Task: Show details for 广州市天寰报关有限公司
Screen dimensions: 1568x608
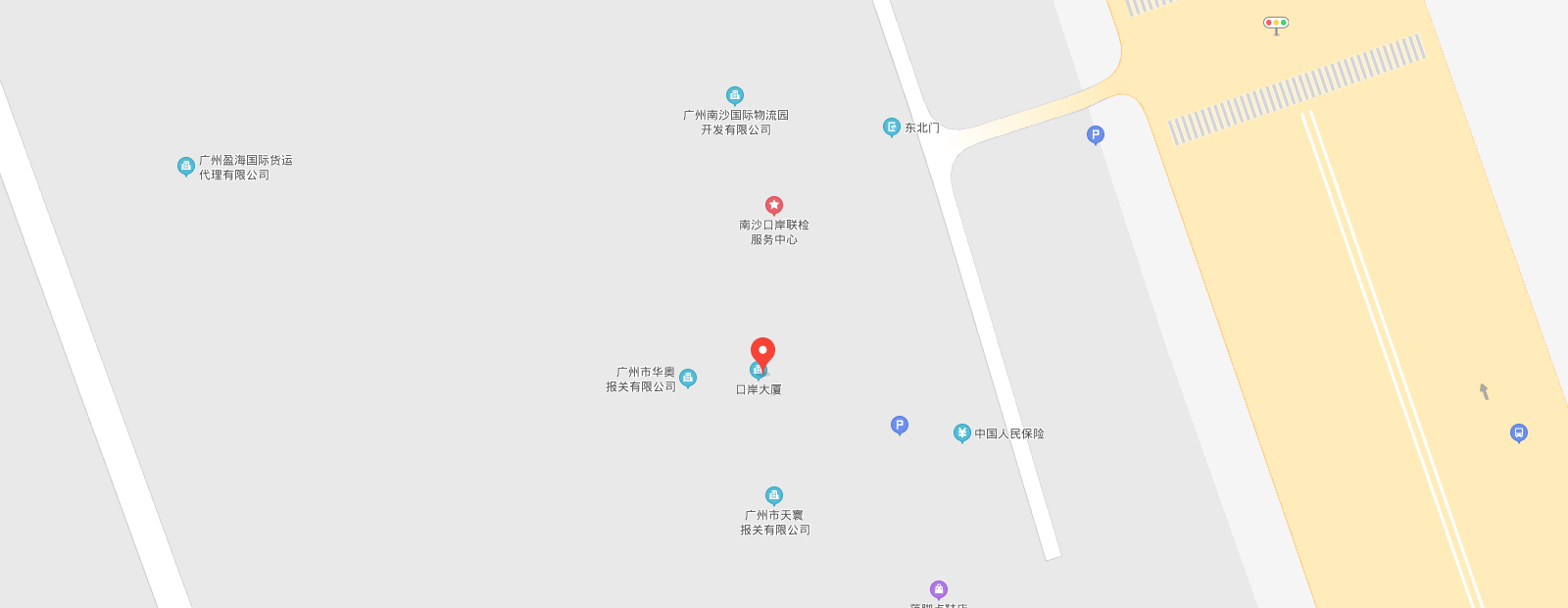Action: tap(774, 495)
